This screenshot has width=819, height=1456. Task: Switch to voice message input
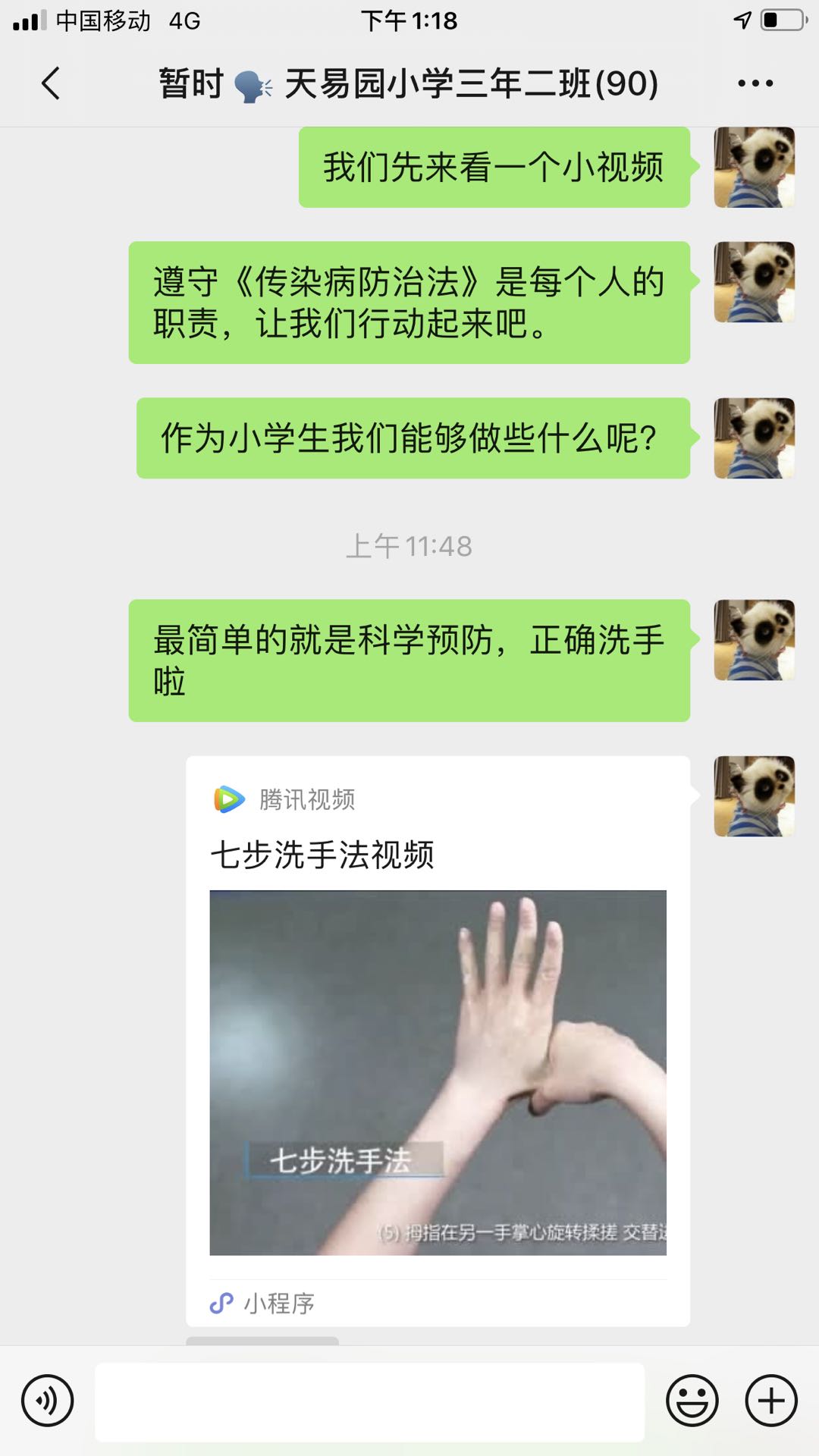point(47,1401)
